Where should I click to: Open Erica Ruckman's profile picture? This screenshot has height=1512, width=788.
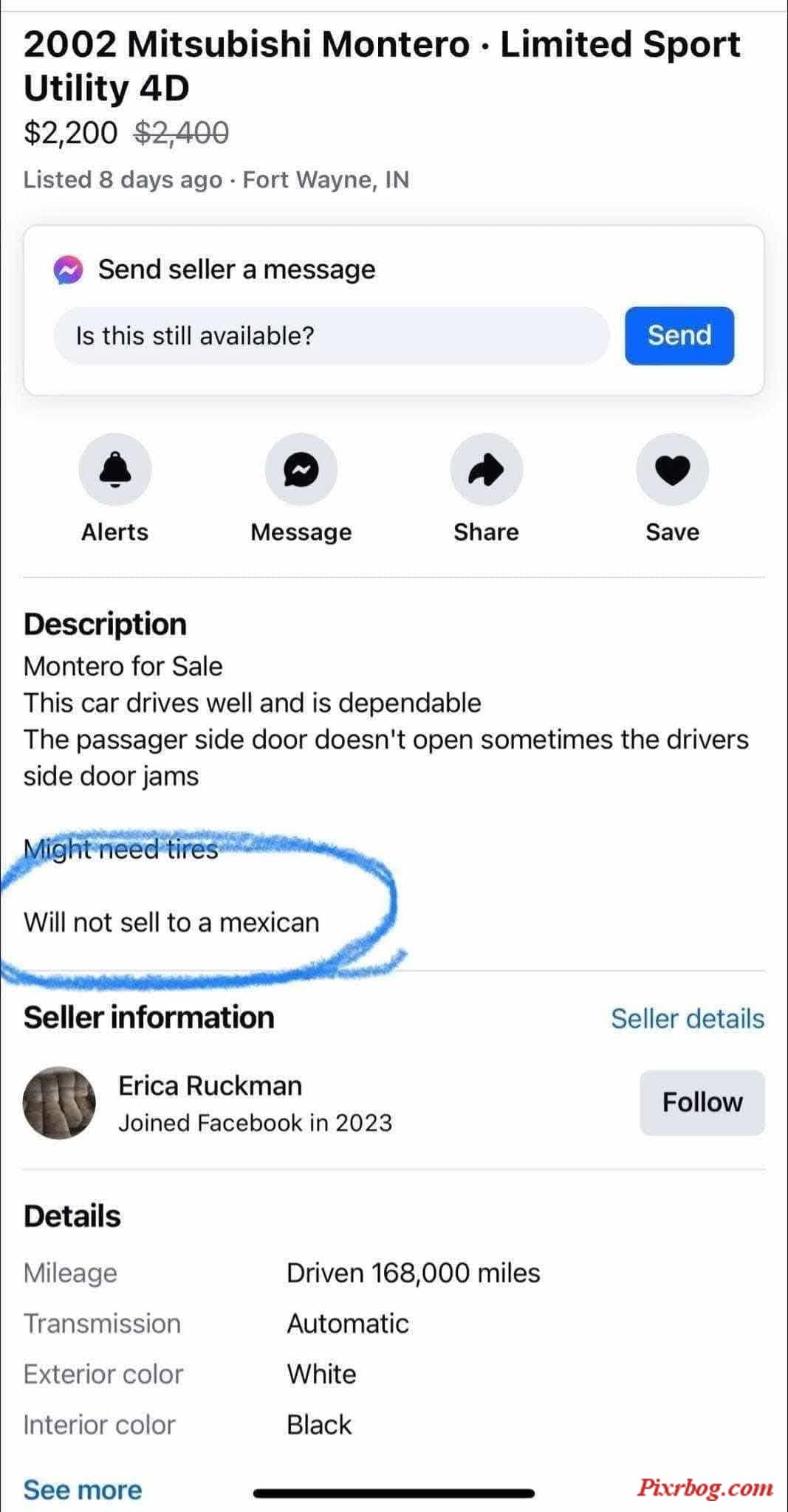[59, 1102]
